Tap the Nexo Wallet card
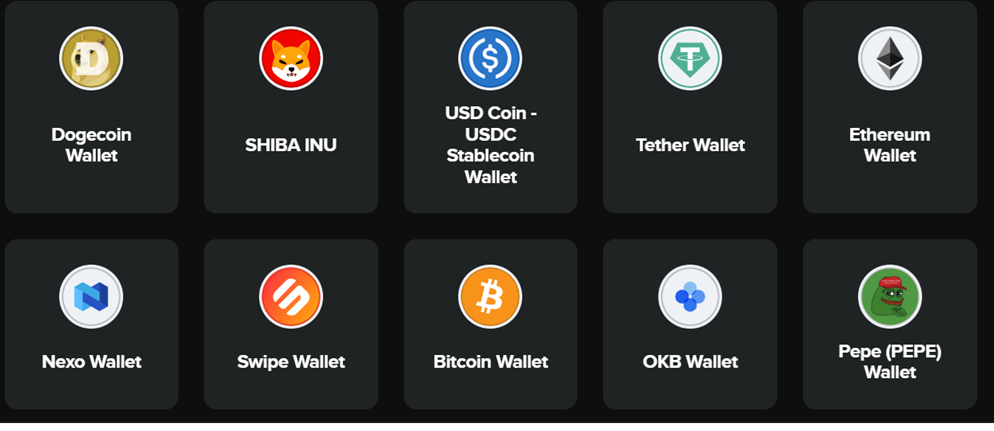The image size is (994, 431). (x=91, y=324)
